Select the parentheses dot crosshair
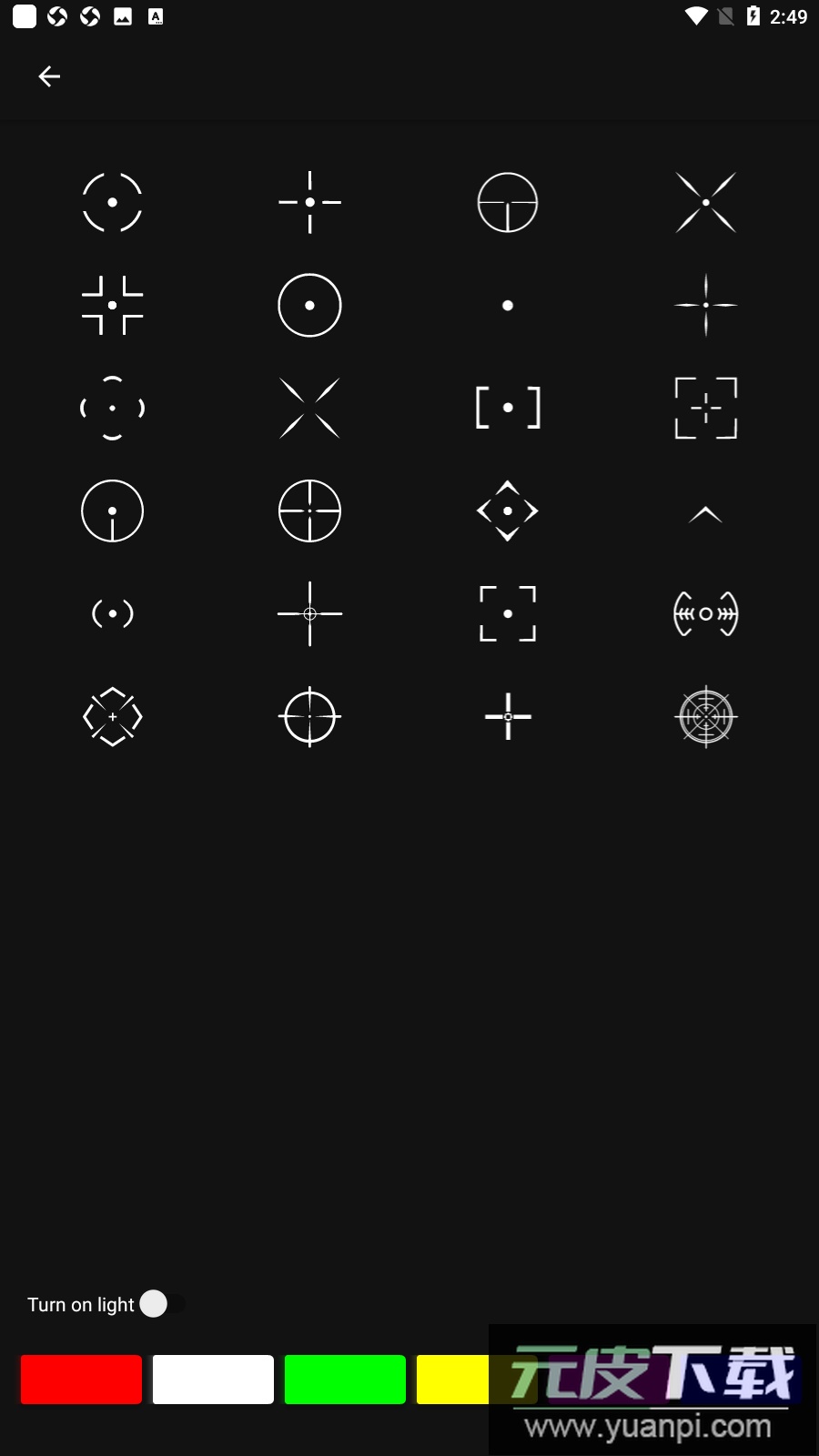The height and width of the screenshot is (1456, 819). [112, 614]
